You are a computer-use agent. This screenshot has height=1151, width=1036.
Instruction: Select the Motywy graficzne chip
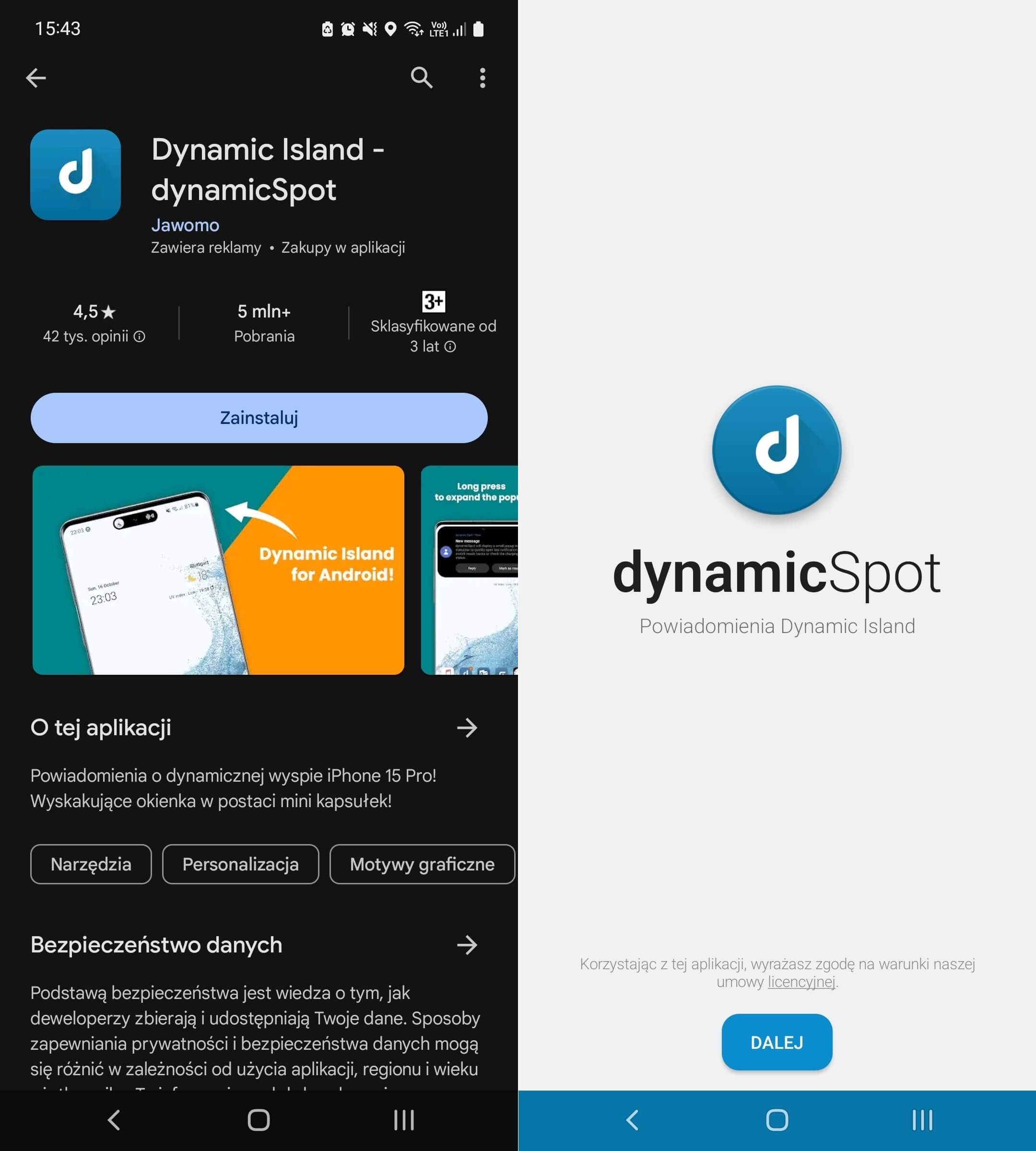[422, 864]
